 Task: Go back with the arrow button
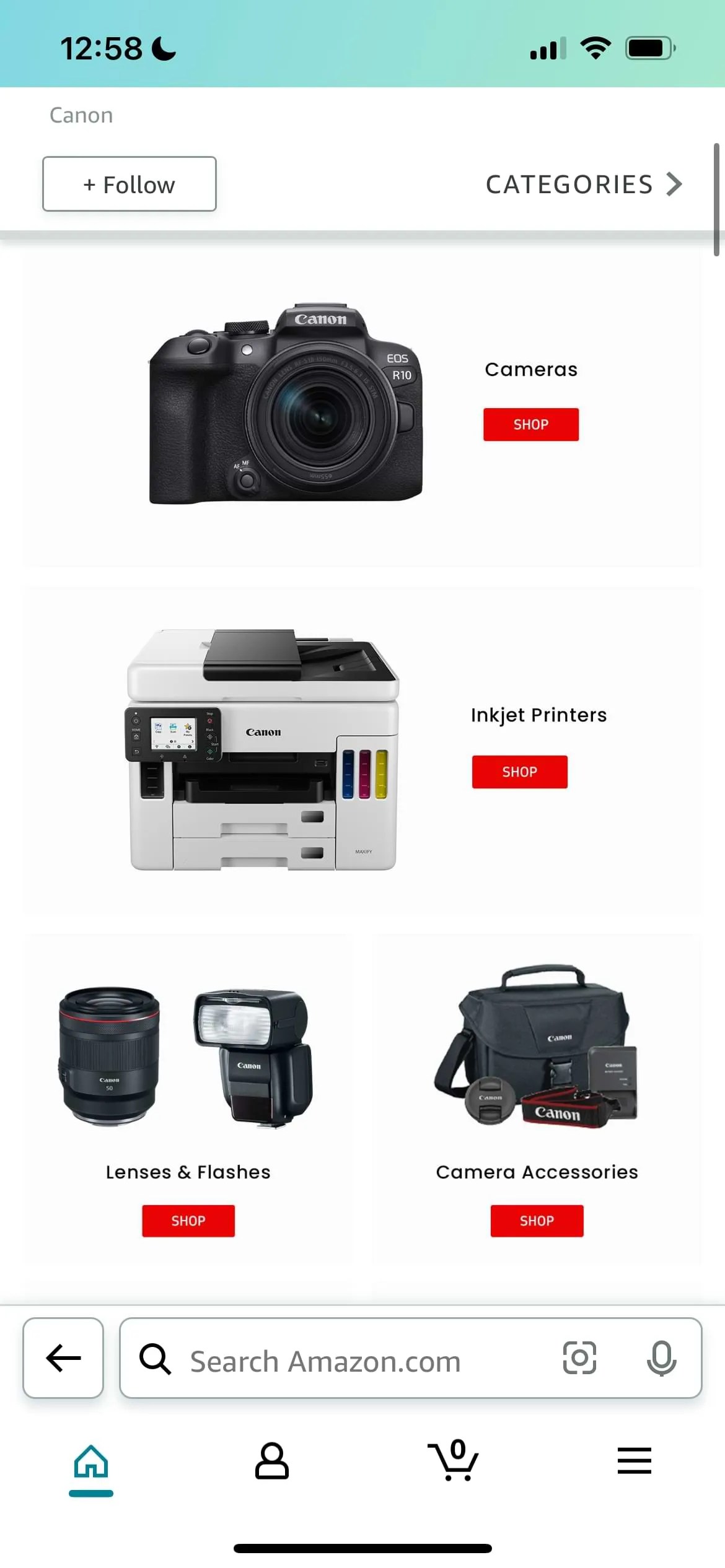tap(63, 1358)
